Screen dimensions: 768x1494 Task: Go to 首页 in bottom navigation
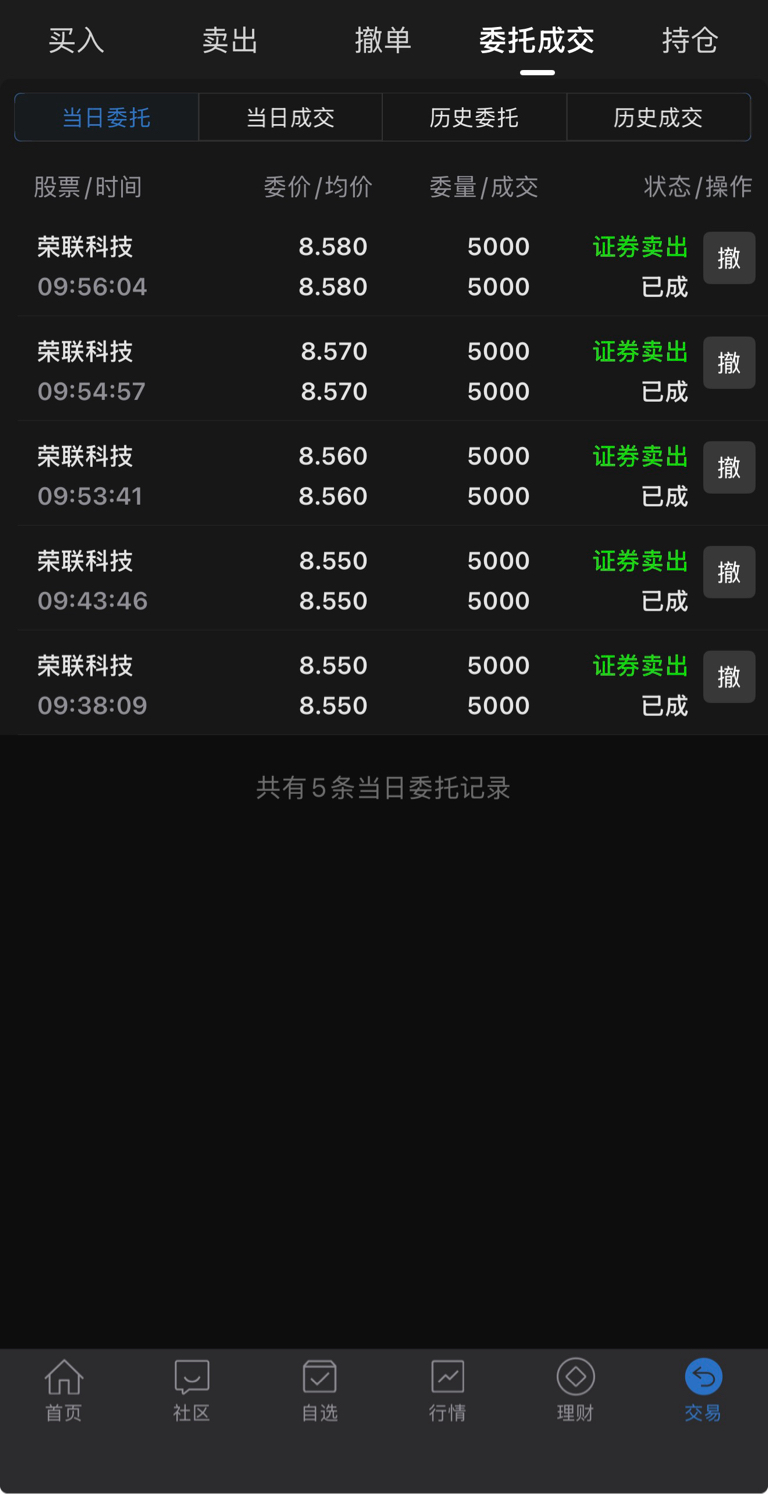(x=64, y=1390)
